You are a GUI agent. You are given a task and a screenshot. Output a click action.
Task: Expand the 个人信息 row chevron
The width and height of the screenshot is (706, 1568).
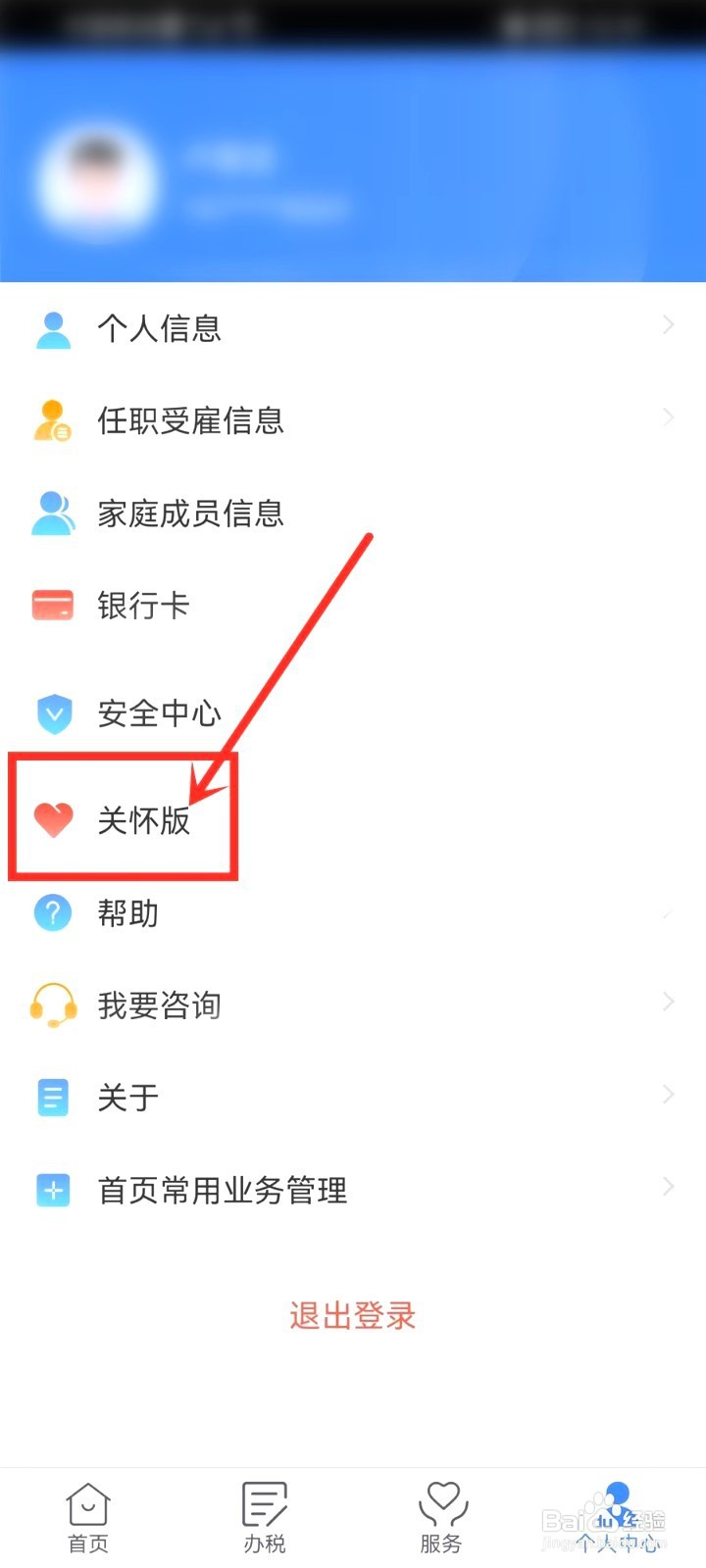(x=669, y=324)
